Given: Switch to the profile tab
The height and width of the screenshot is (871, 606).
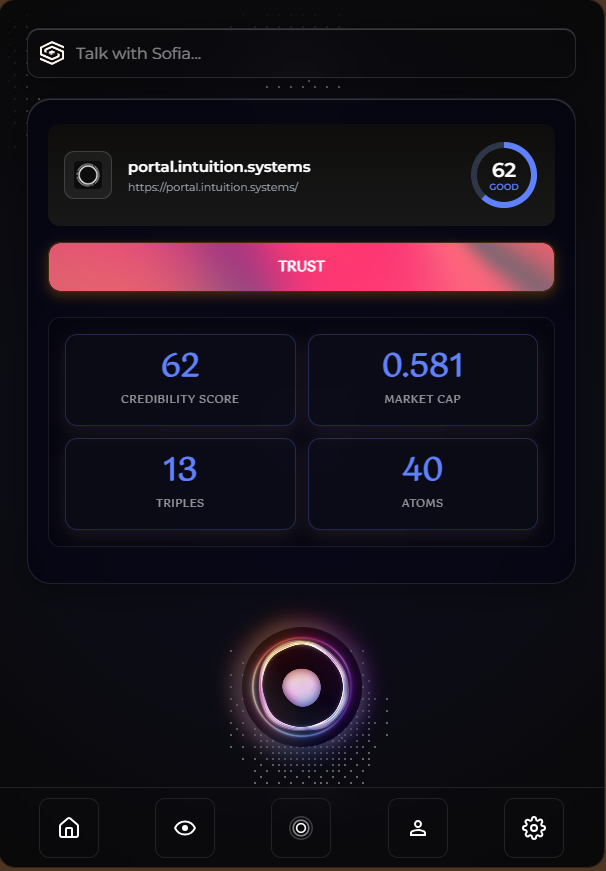Looking at the screenshot, I should (x=418, y=828).
